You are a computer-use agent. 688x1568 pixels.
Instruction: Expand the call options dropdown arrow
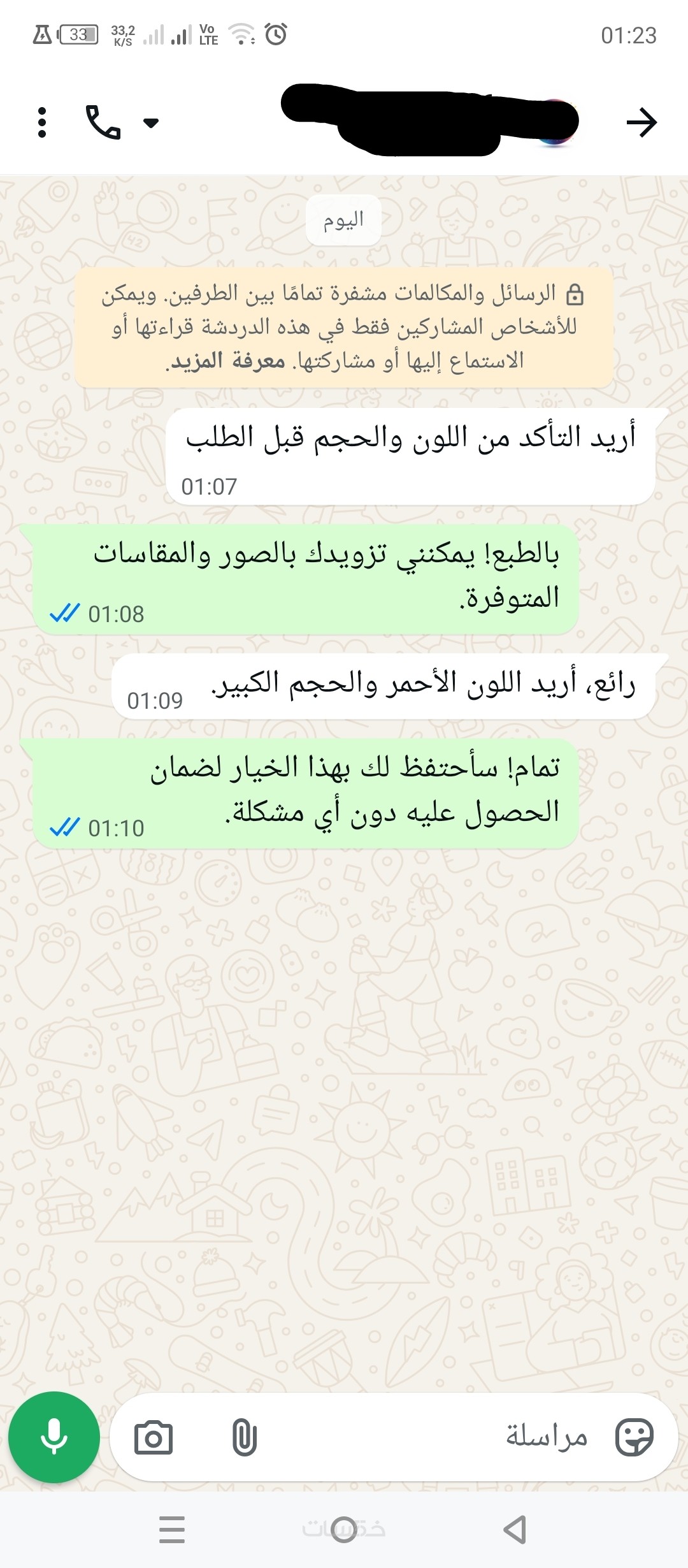coord(151,122)
